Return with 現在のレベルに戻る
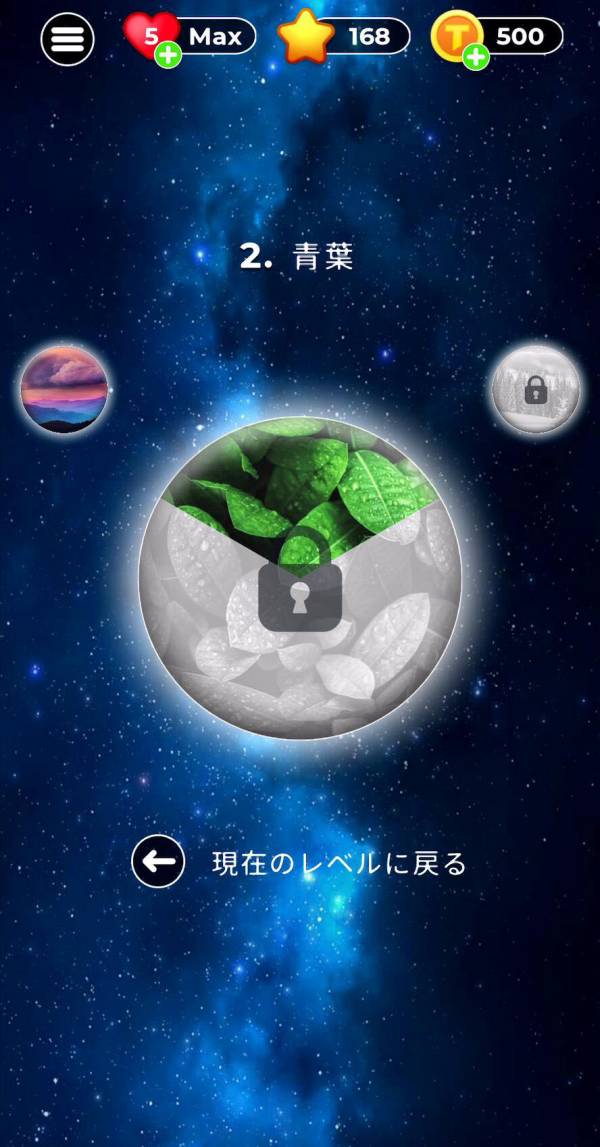The height and width of the screenshot is (1147, 600). click(300, 862)
